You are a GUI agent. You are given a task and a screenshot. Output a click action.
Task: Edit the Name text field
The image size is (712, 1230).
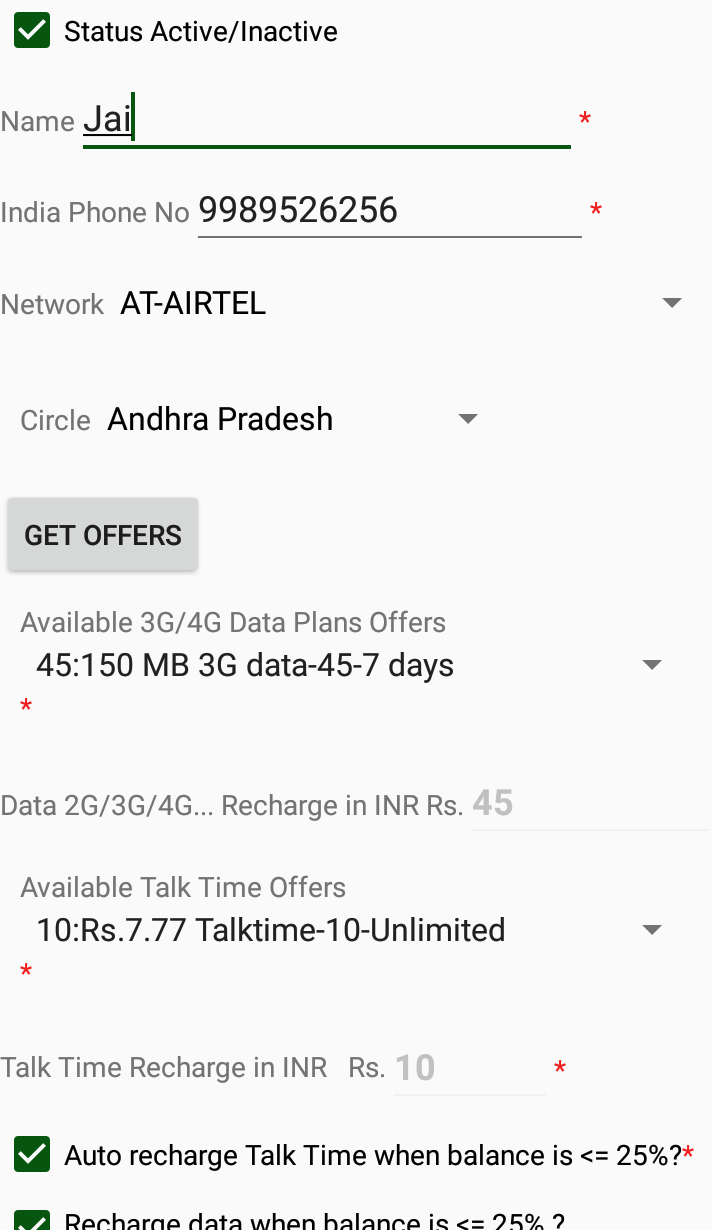coord(326,121)
